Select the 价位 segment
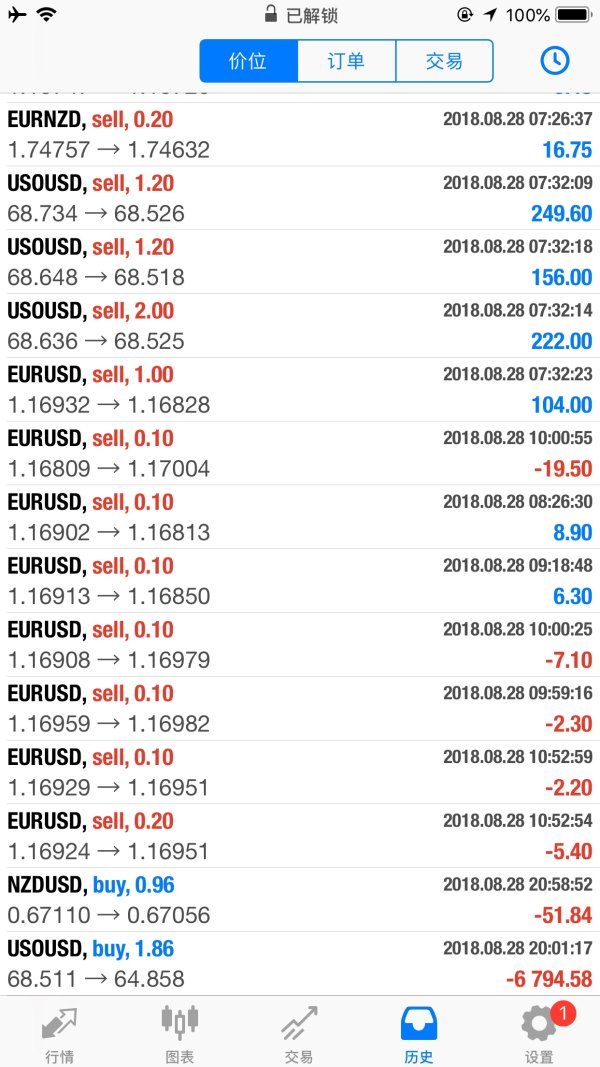The width and height of the screenshot is (600, 1067). [248, 61]
